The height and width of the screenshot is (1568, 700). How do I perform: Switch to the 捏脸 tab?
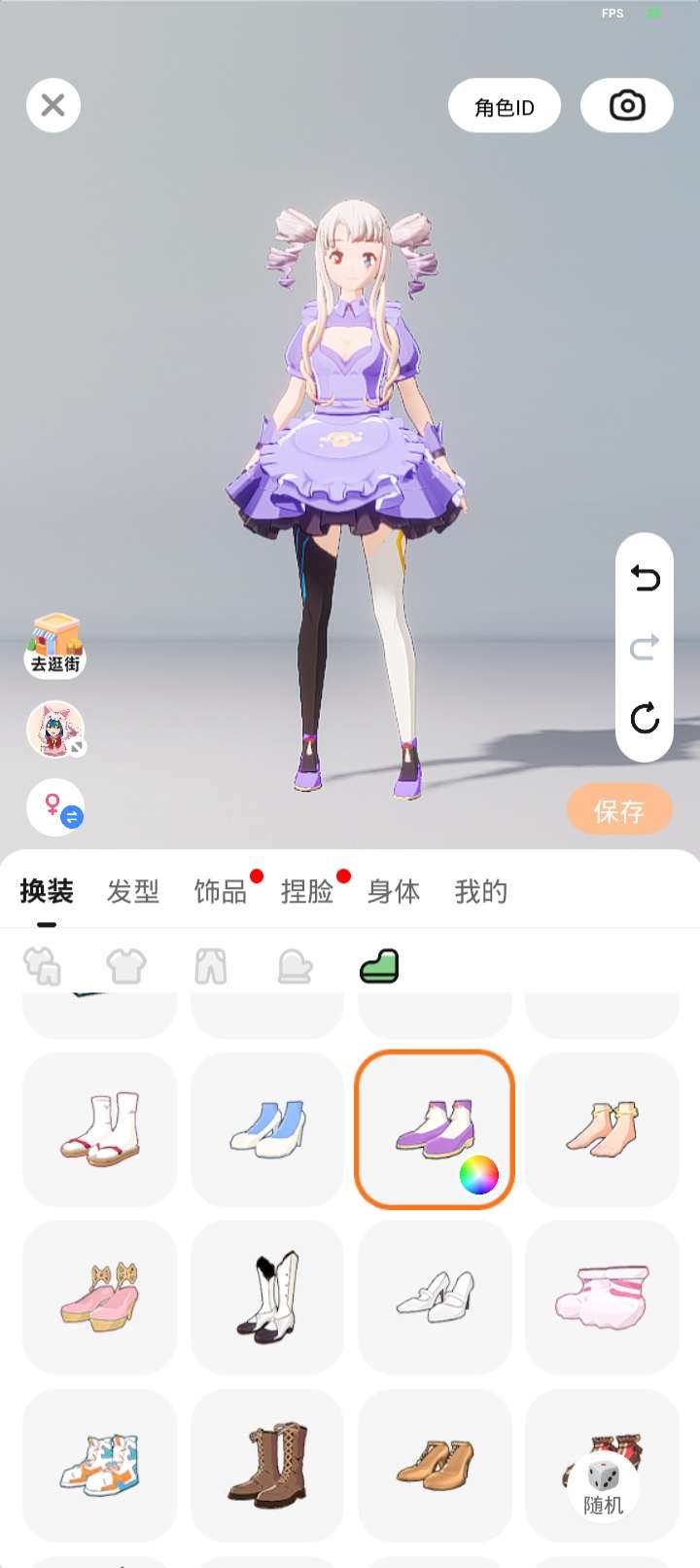(x=307, y=891)
